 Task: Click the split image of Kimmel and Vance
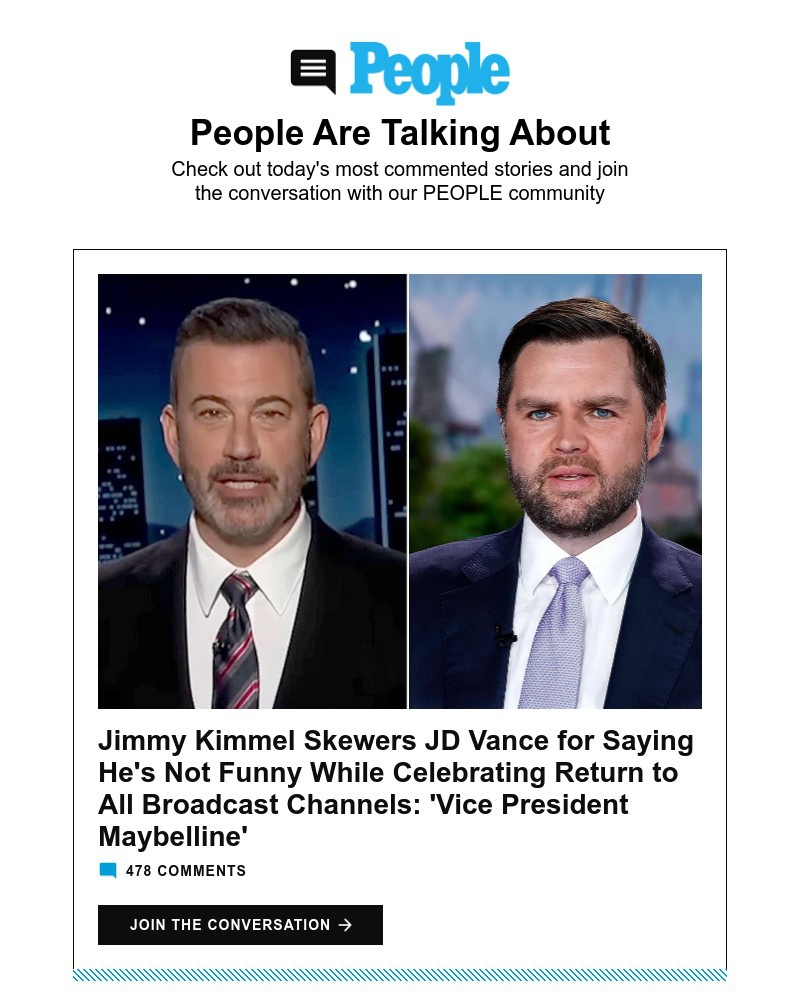[x=400, y=490]
